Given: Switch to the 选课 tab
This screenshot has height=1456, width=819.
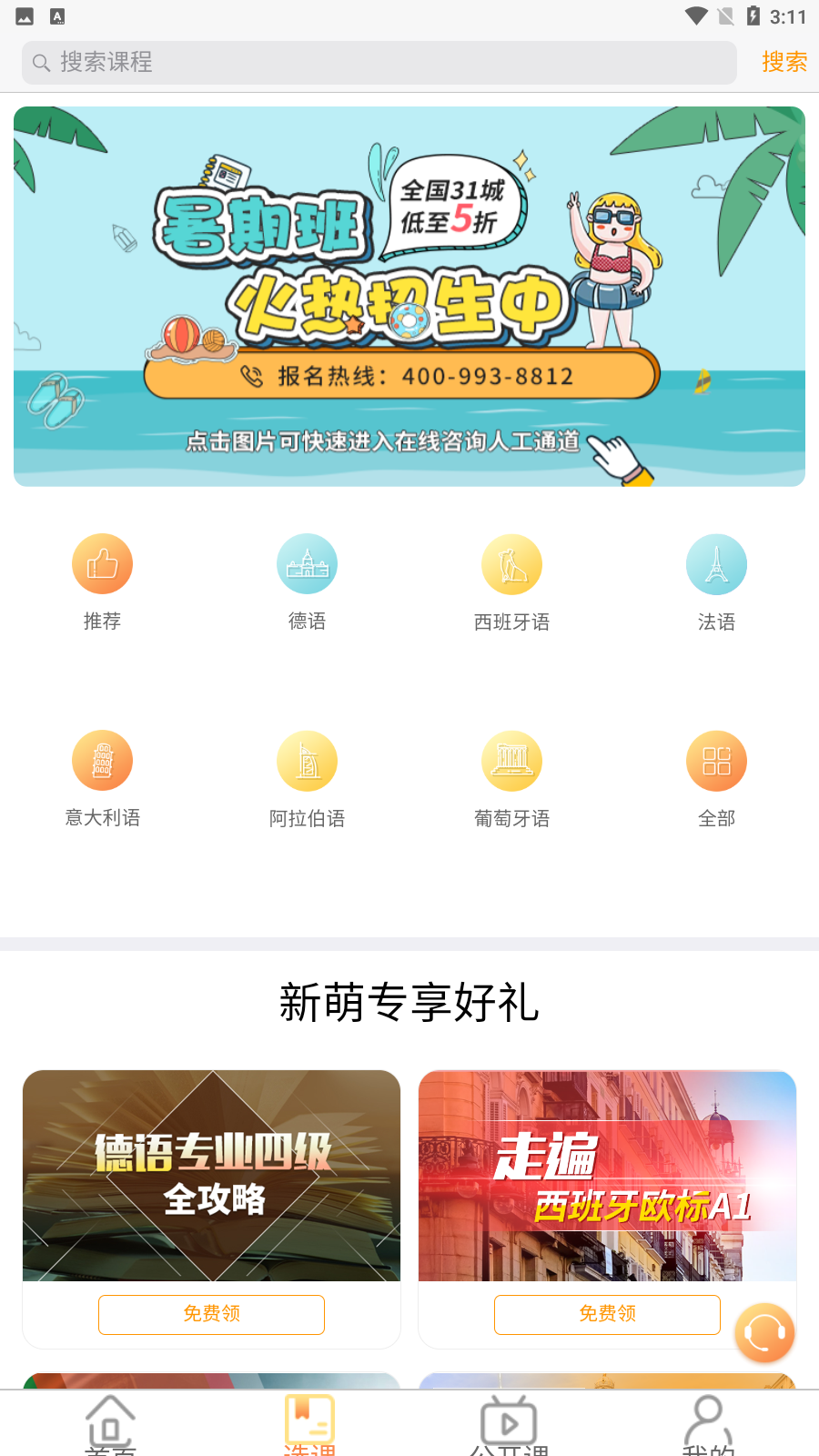Looking at the screenshot, I should (x=309, y=1424).
